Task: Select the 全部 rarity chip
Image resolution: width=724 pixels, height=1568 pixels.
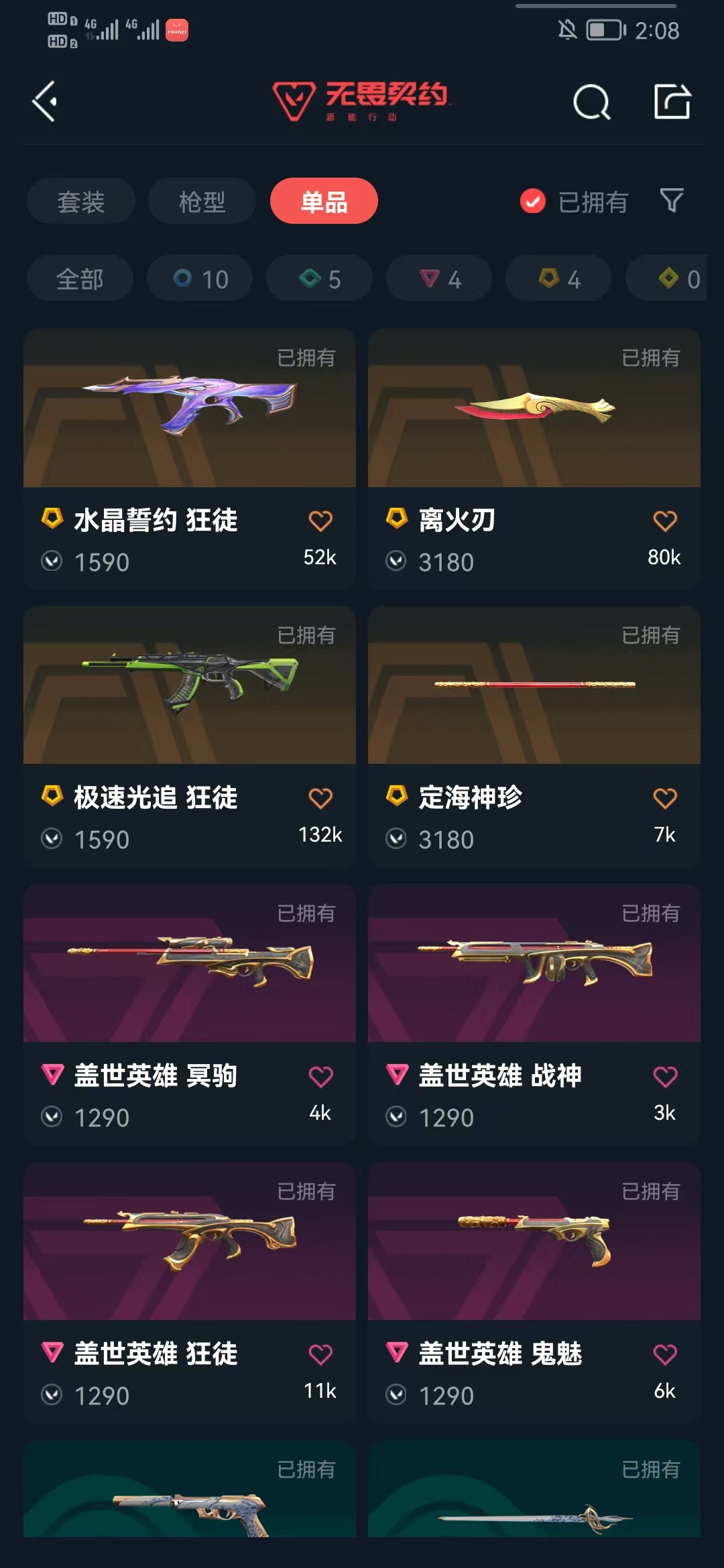Action: [80, 279]
